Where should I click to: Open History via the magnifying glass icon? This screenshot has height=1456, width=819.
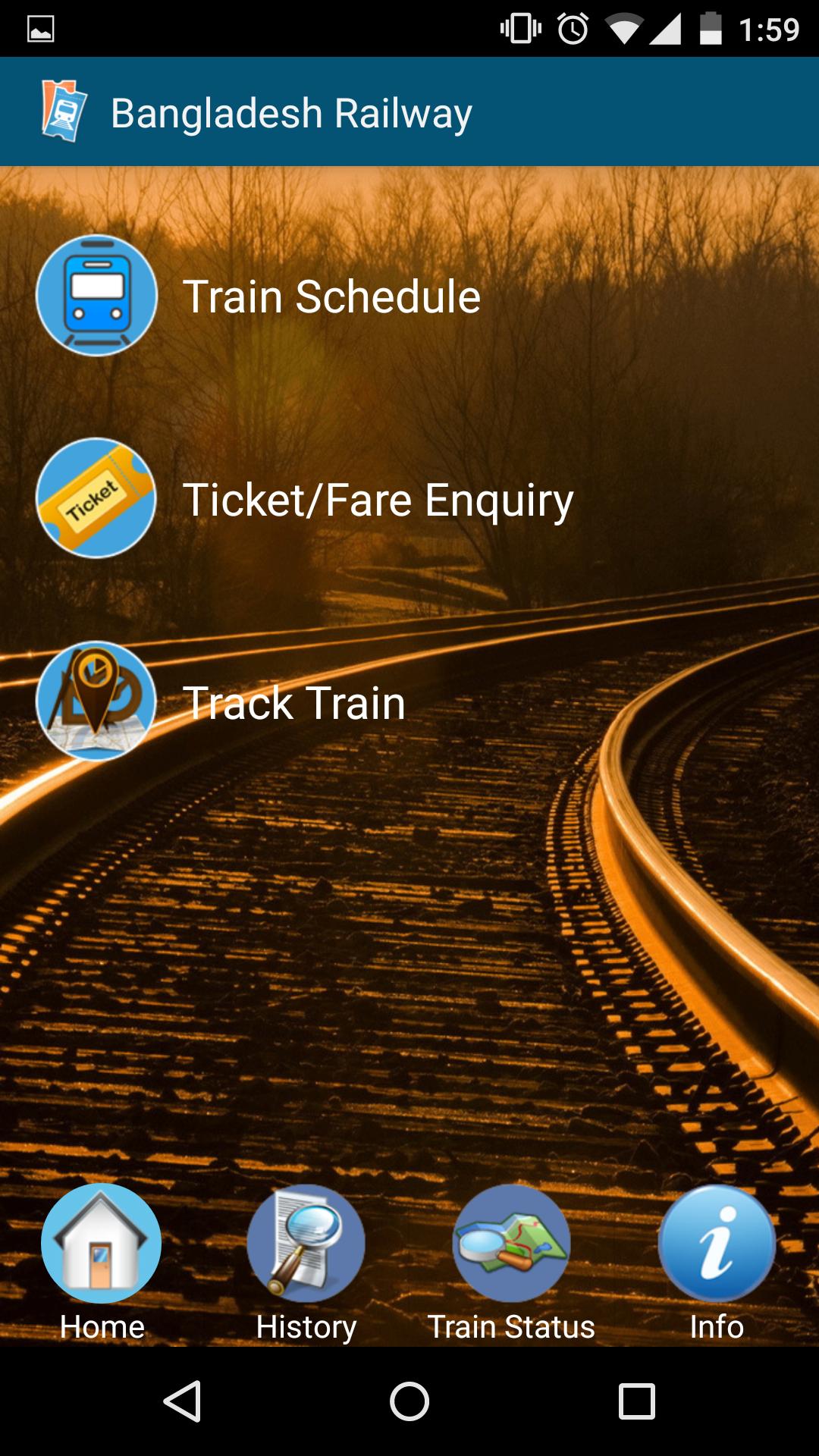click(x=306, y=1244)
